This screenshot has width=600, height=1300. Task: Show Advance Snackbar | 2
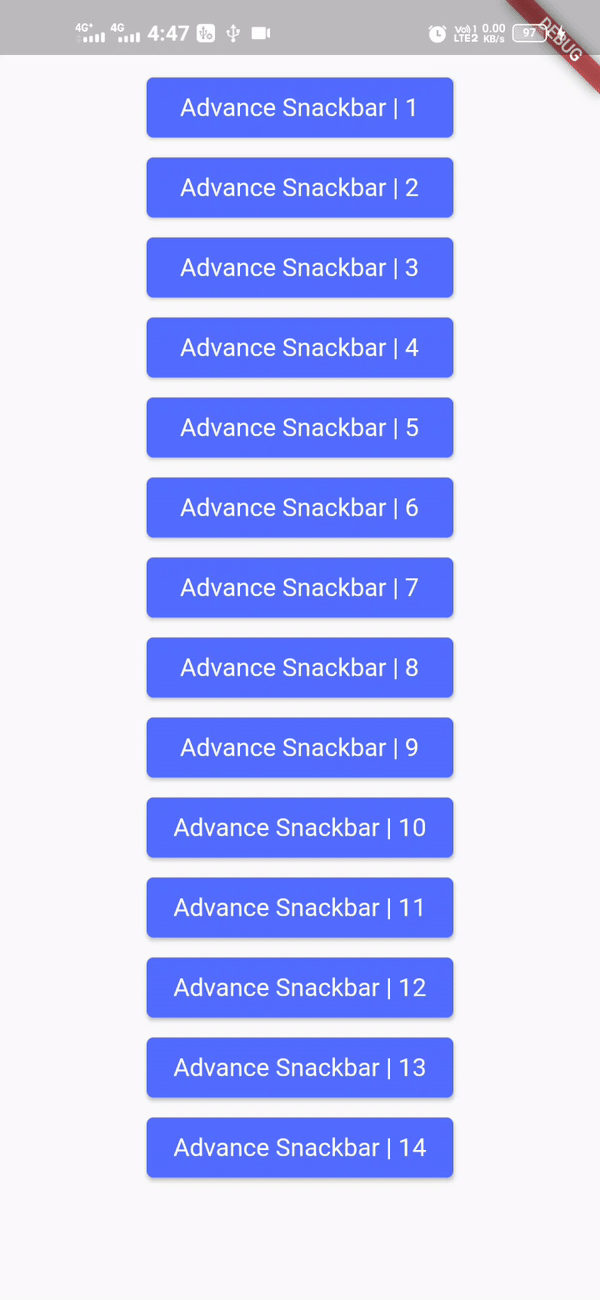pyautogui.click(x=300, y=188)
